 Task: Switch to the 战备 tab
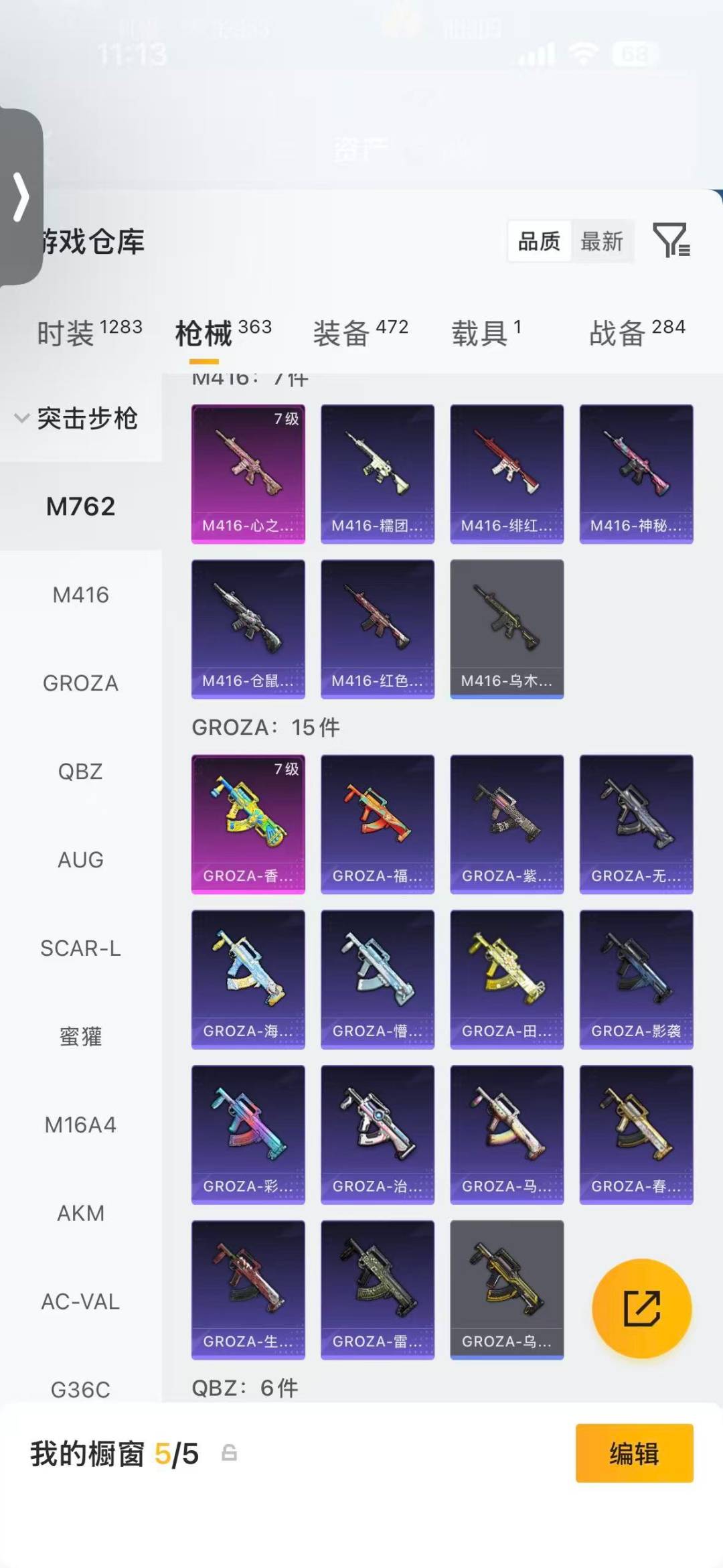(637, 332)
